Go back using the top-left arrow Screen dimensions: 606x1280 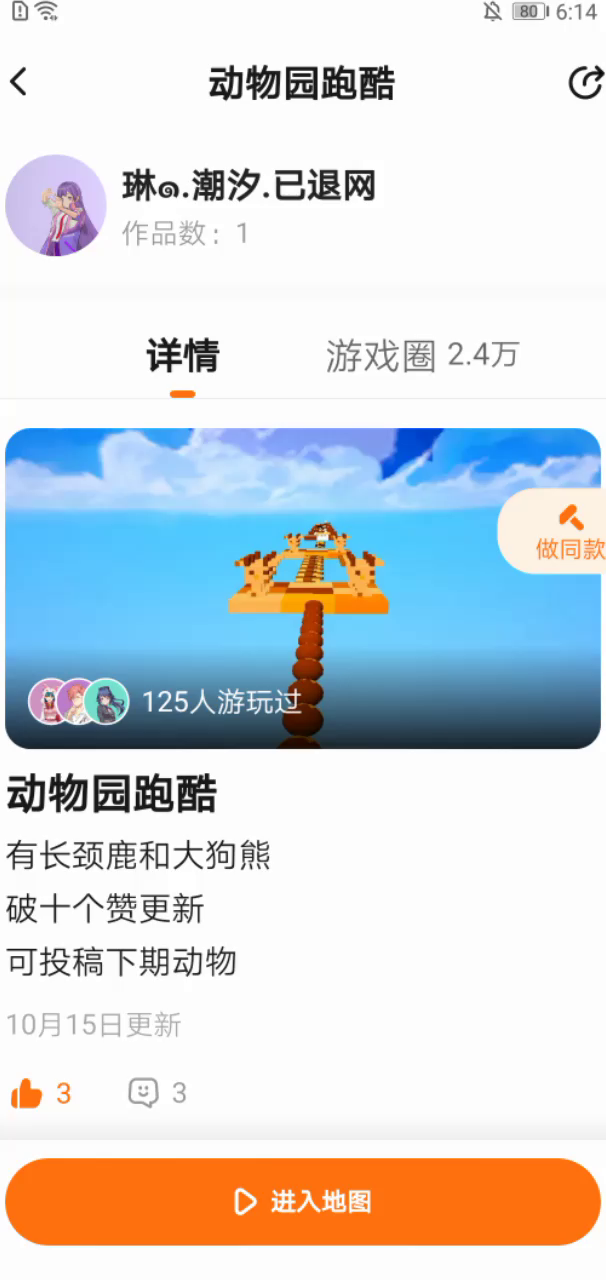20,82
